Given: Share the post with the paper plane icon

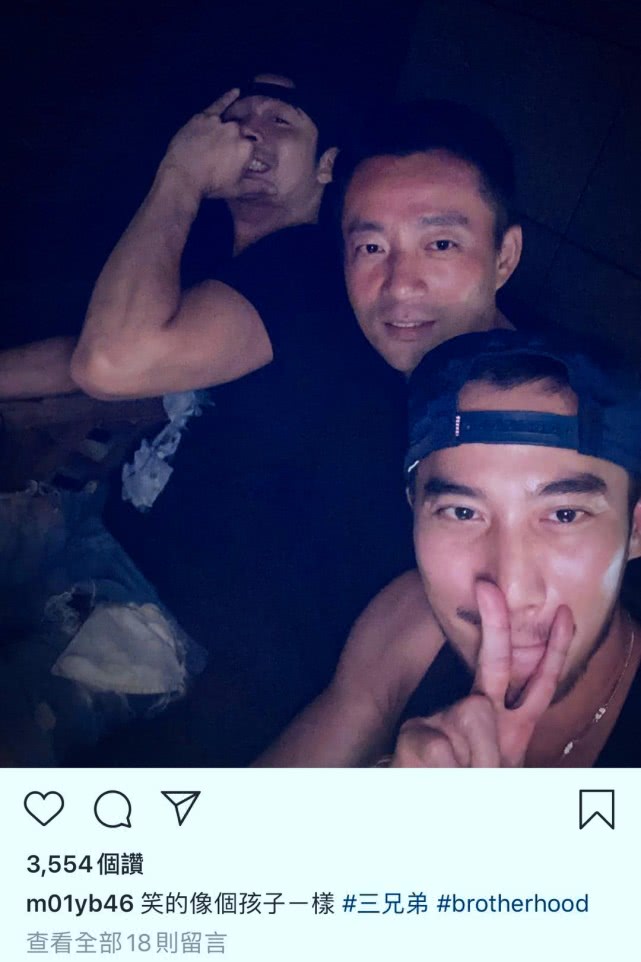Looking at the screenshot, I should [180, 807].
